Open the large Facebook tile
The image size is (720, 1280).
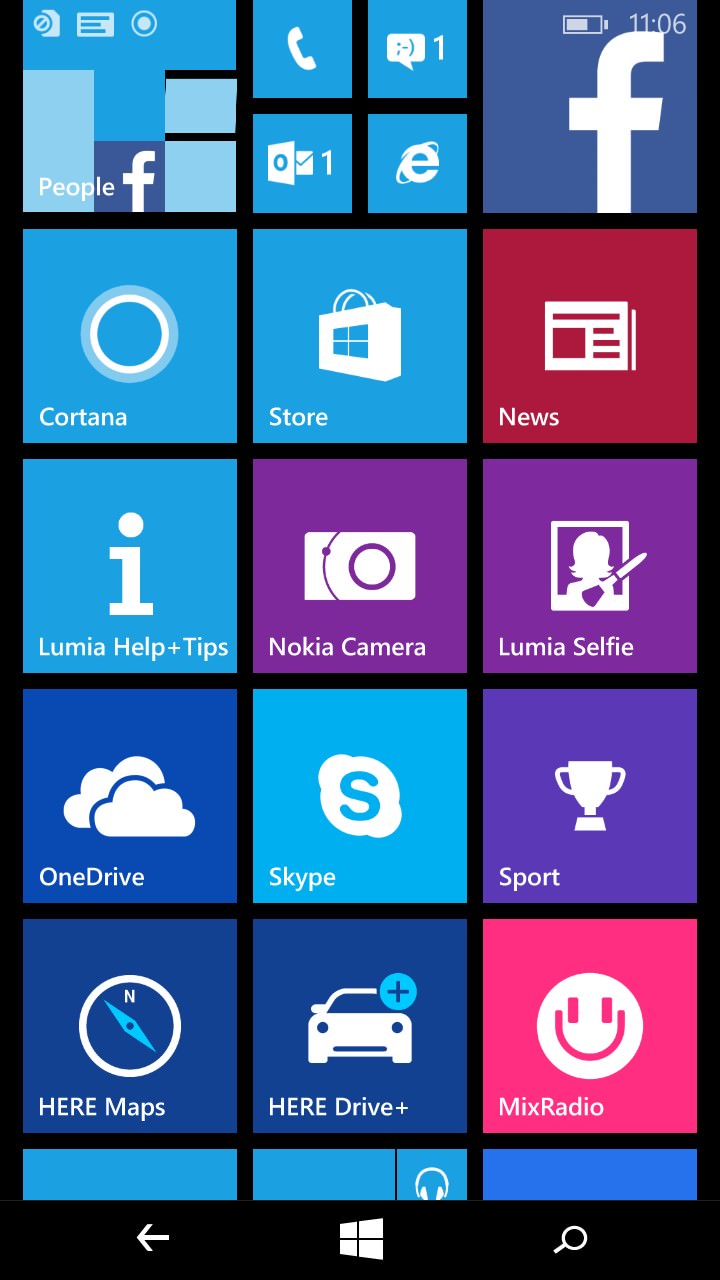[590, 106]
